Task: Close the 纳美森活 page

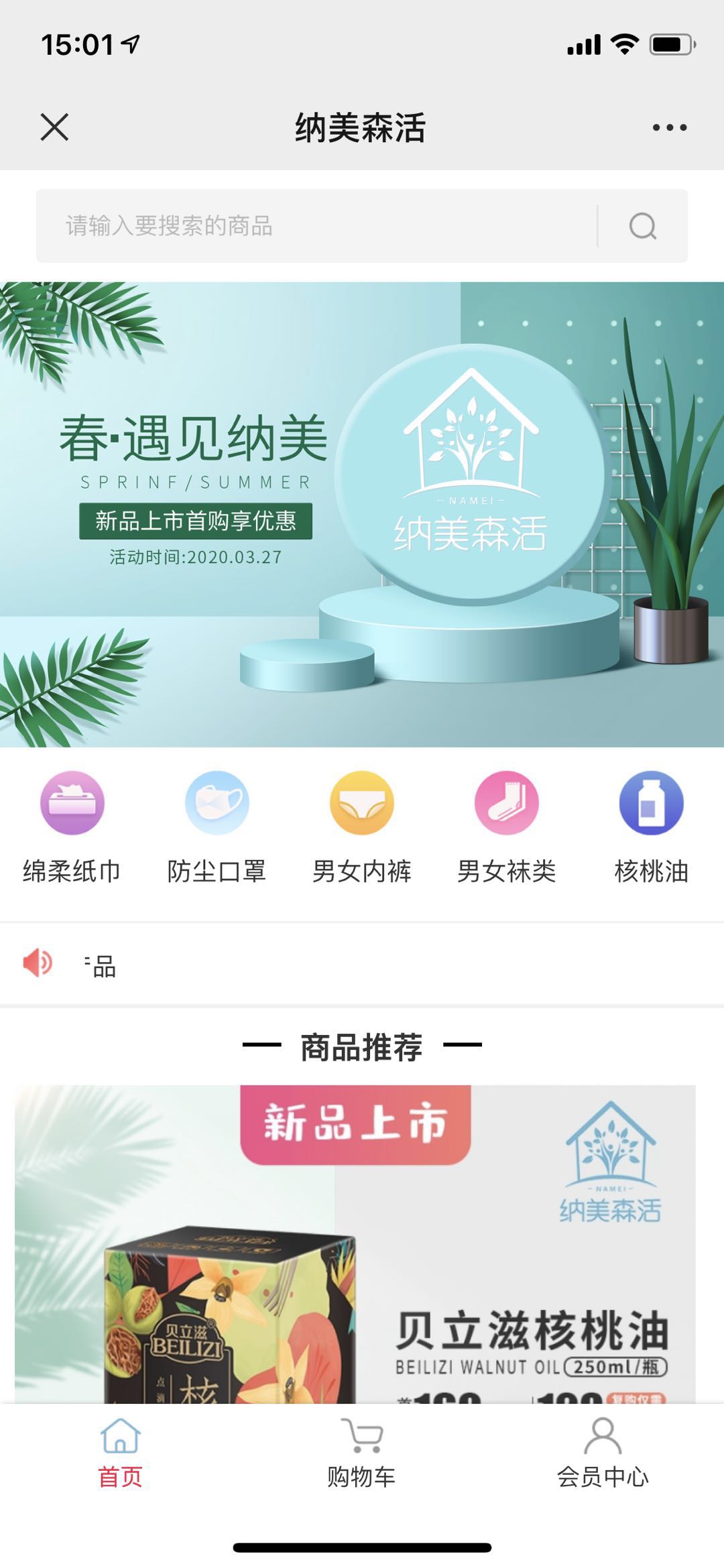Action: click(x=54, y=127)
